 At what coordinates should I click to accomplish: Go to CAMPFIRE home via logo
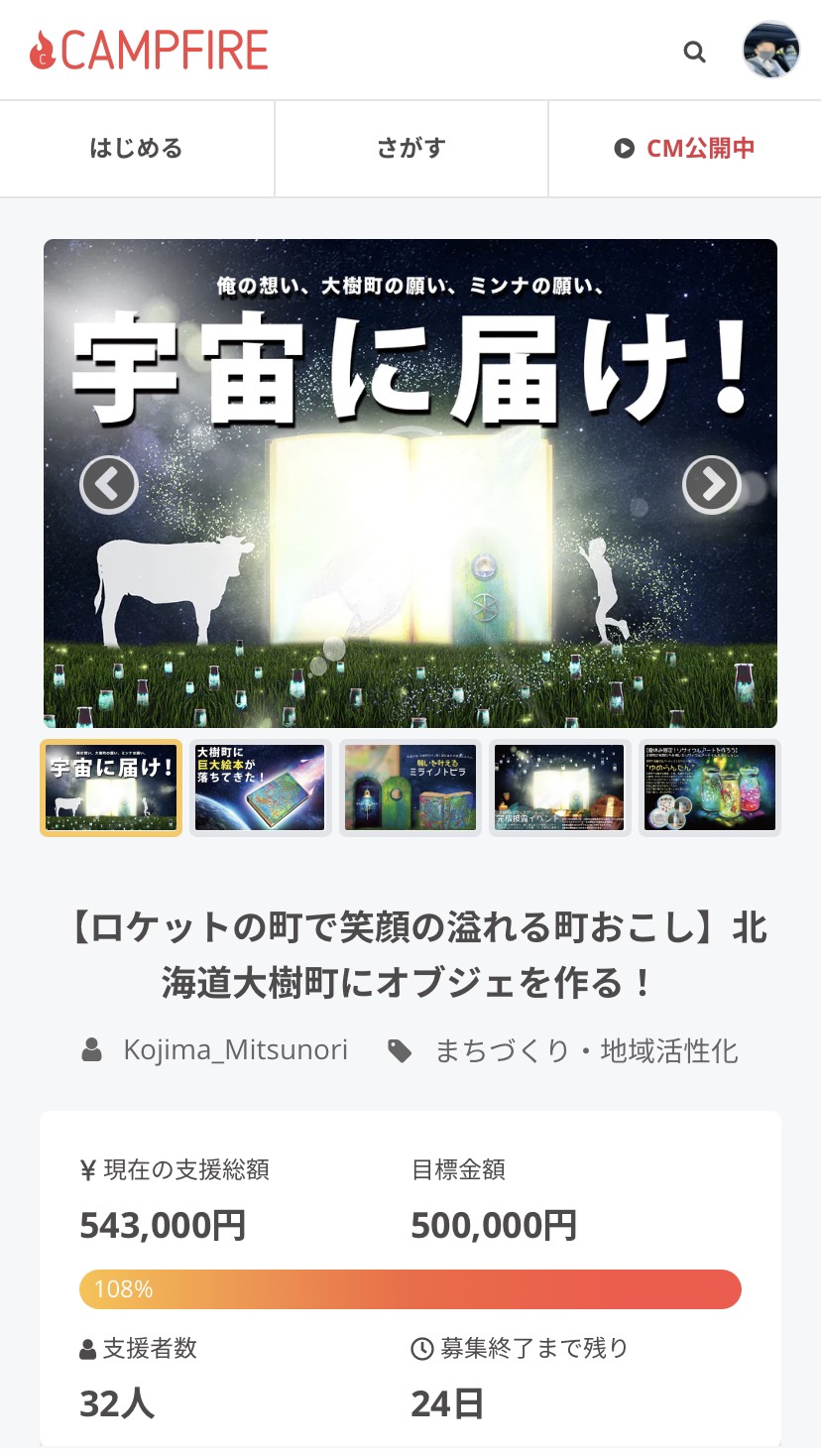click(x=150, y=50)
